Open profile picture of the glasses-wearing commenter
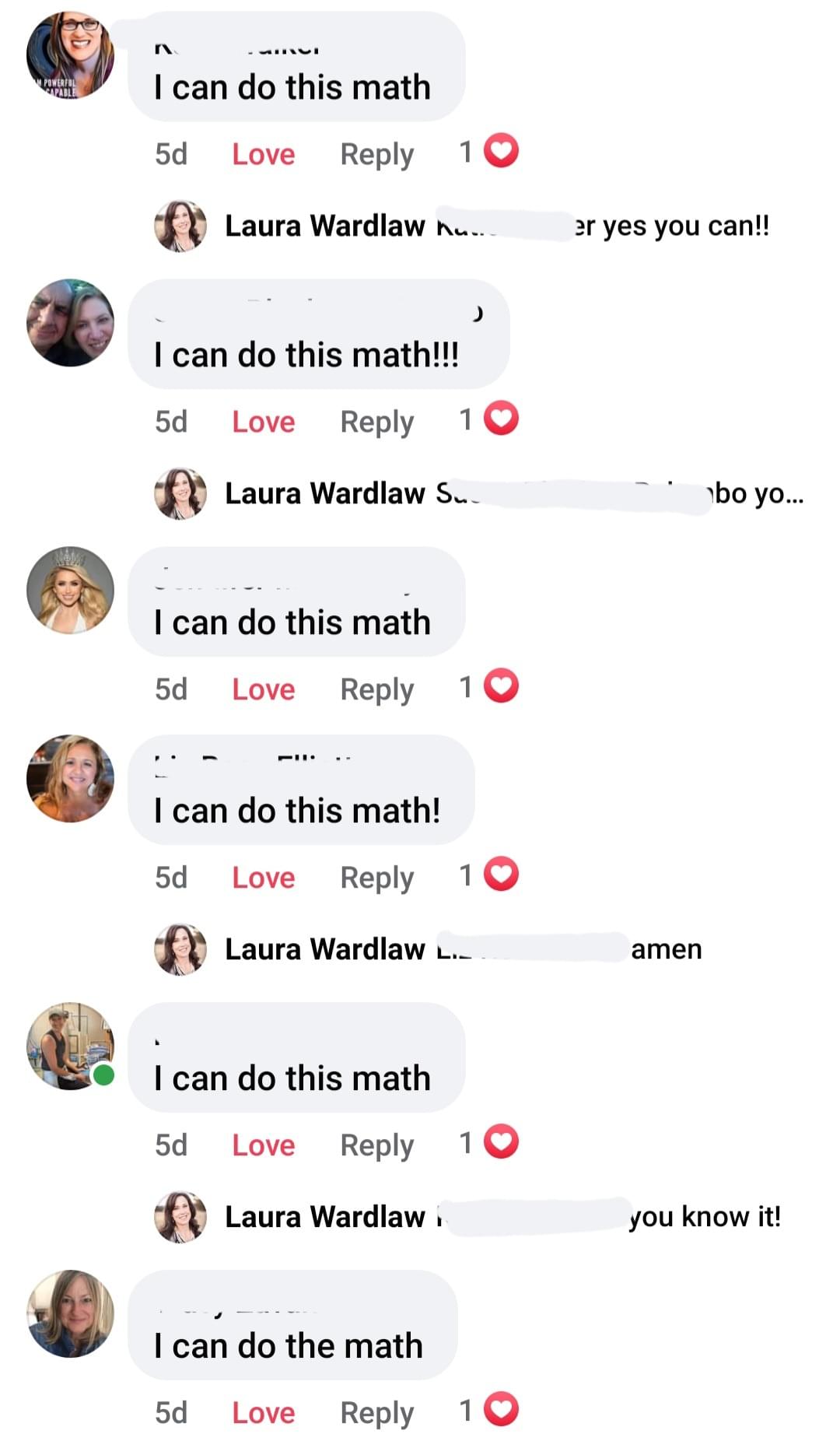 pos(70,54)
